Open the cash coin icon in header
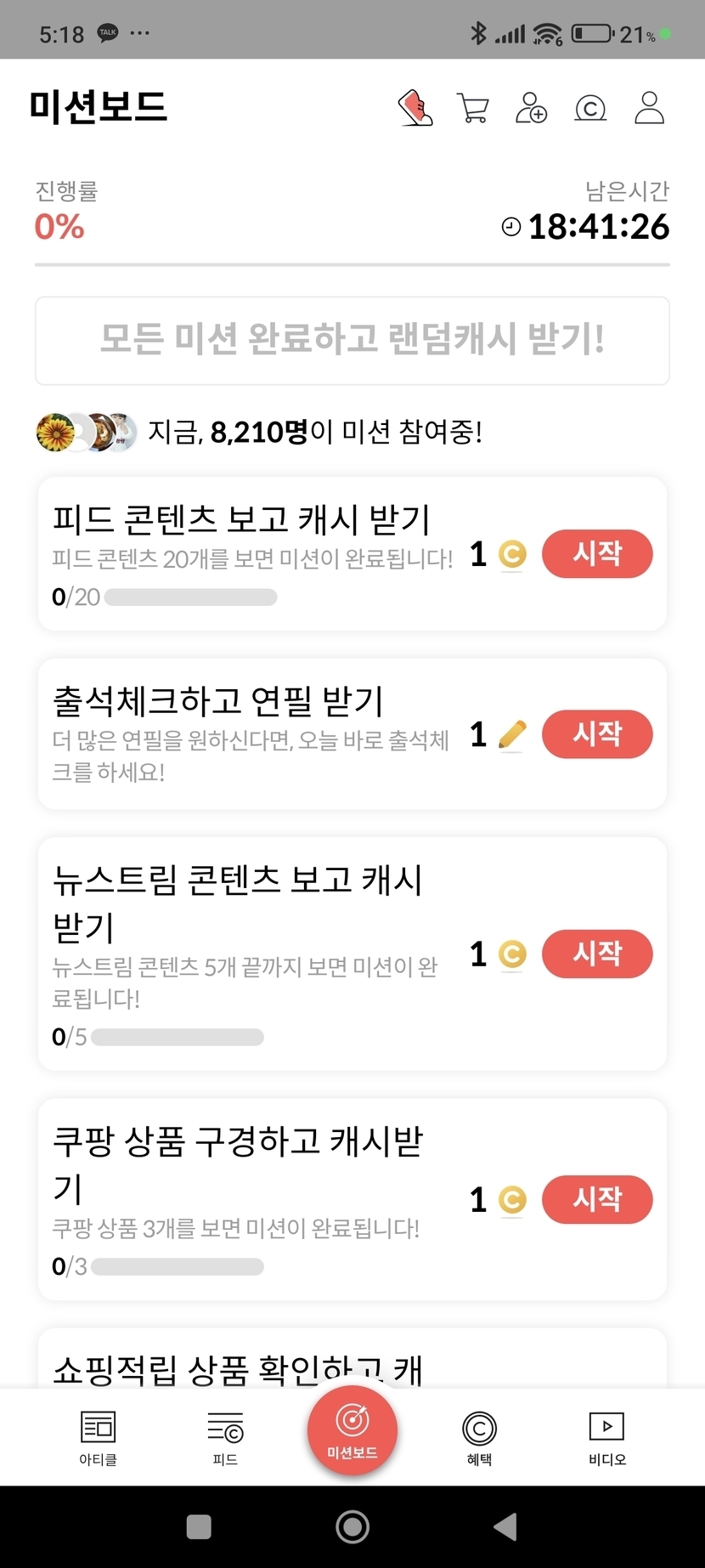The image size is (705, 1568). click(590, 108)
